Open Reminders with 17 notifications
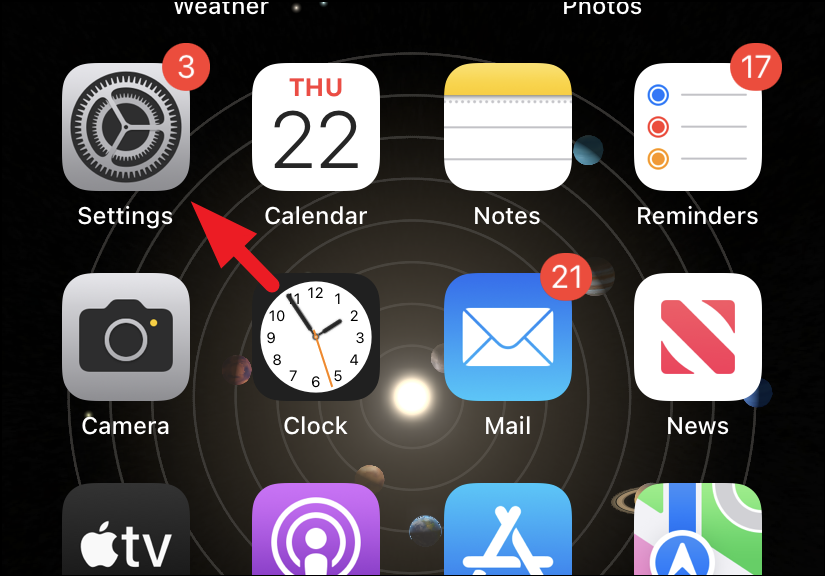The image size is (825, 576). [x=698, y=127]
